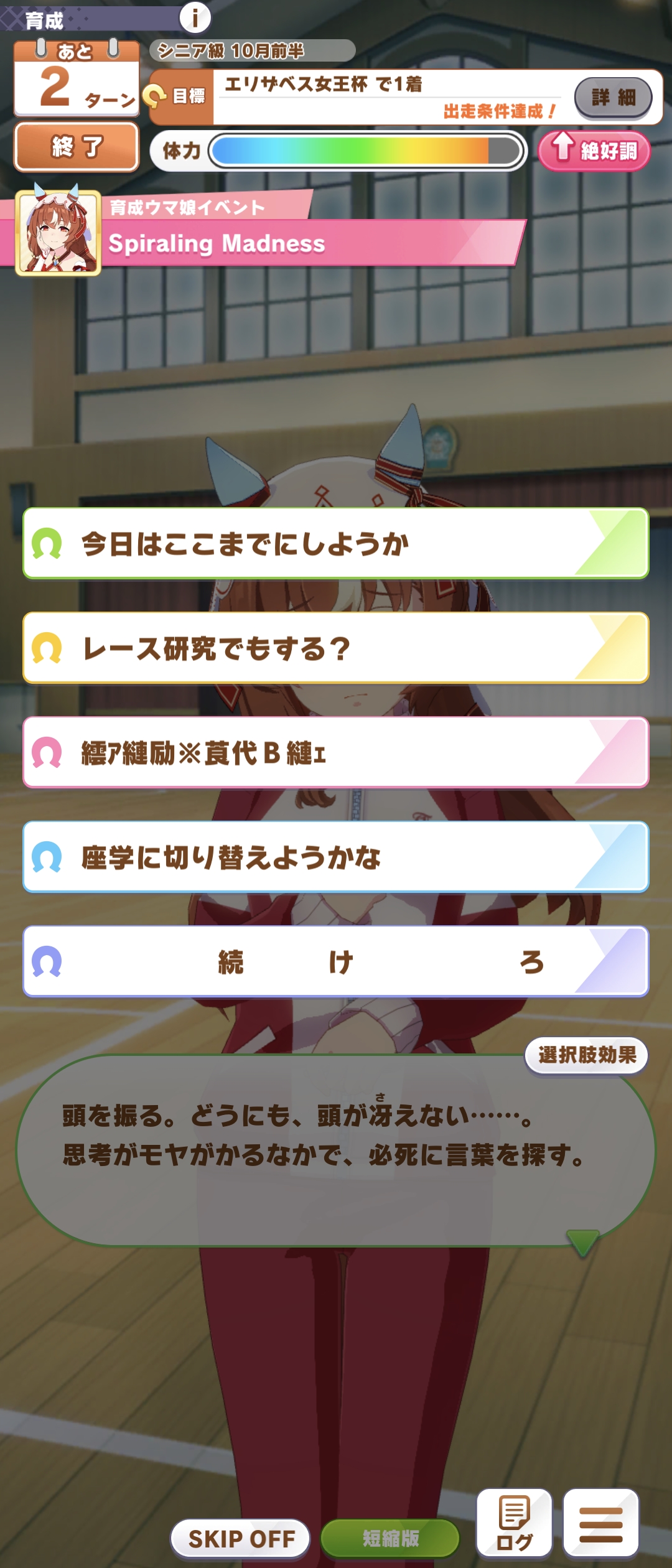The image size is (672, 1568).
Task: Select レース研究でもする？ option
Action: (336, 648)
